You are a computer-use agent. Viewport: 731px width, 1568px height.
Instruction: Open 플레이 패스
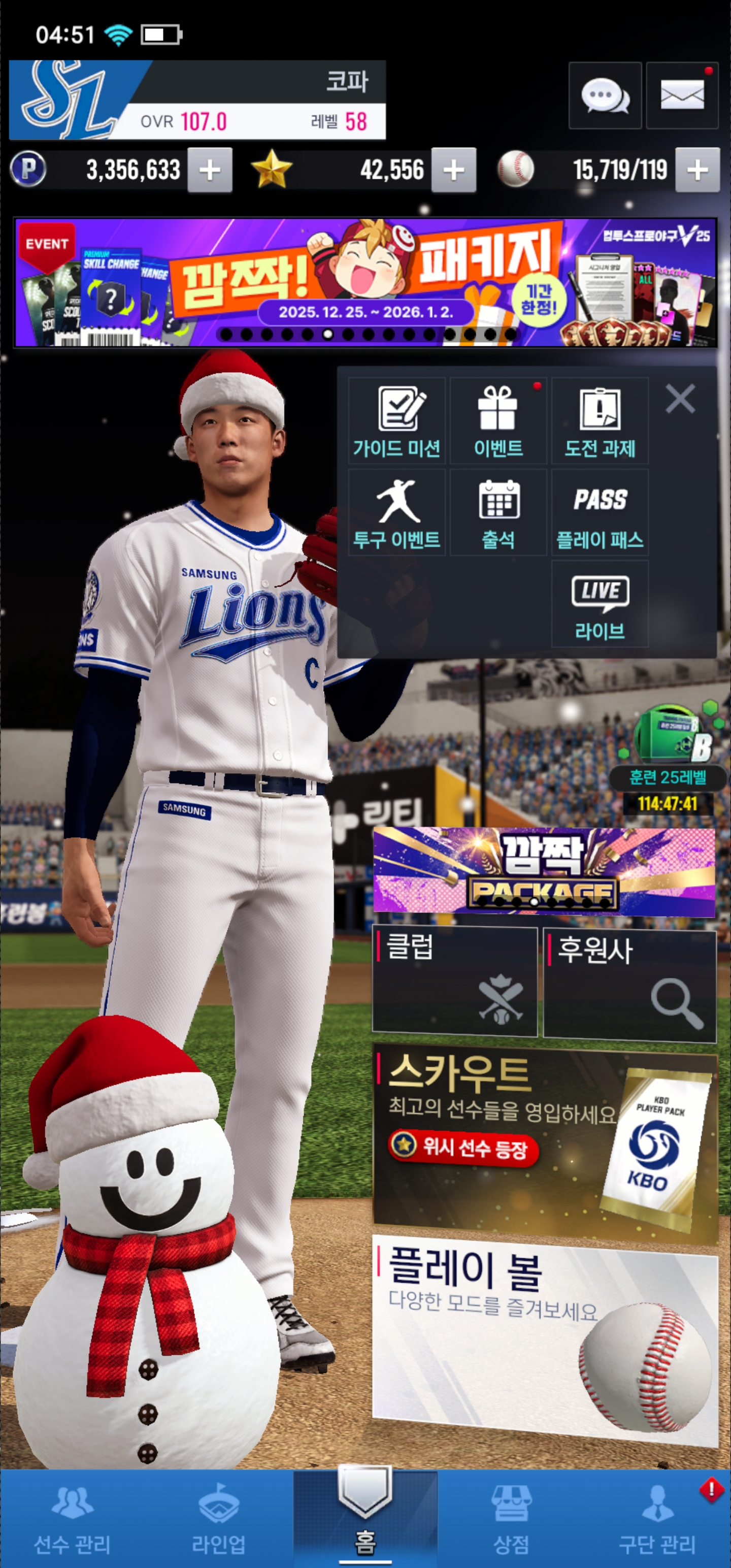600,512
